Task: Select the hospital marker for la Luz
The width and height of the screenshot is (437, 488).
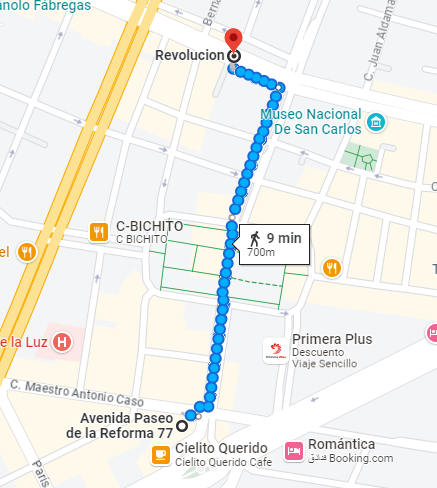Action: pyautogui.click(x=62, y=342)
